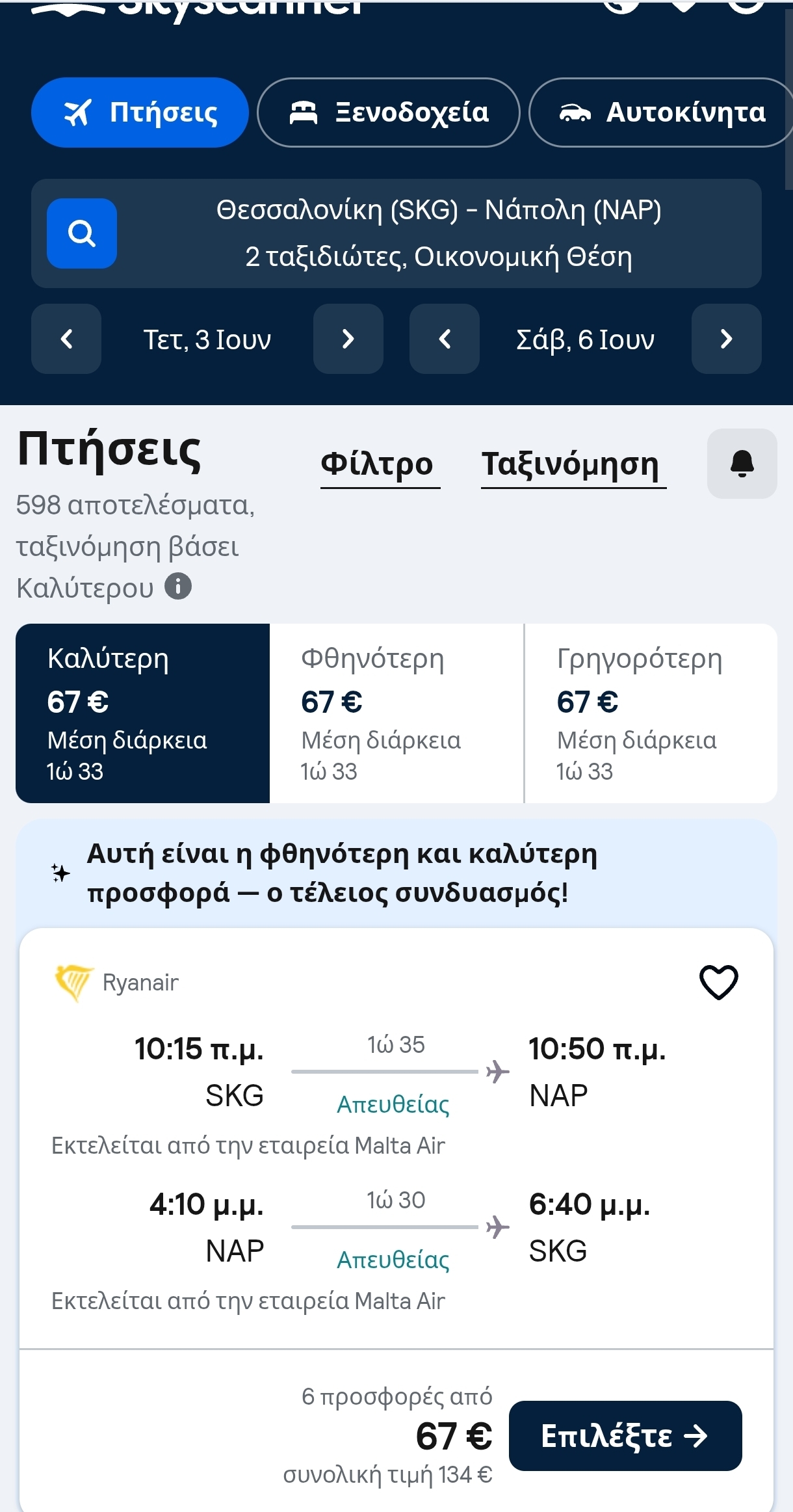The height and width of the screenshot is (1512, 793).
Task: Go to day before Τετ, 3 Ιουν
Action: (66, 339)
